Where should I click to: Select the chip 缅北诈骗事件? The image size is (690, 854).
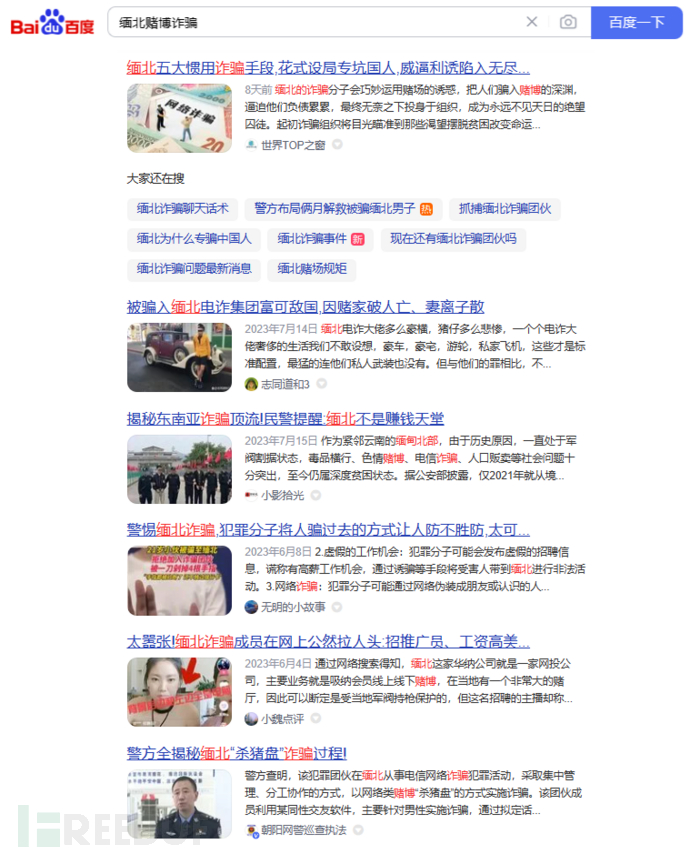pos(314,239)
